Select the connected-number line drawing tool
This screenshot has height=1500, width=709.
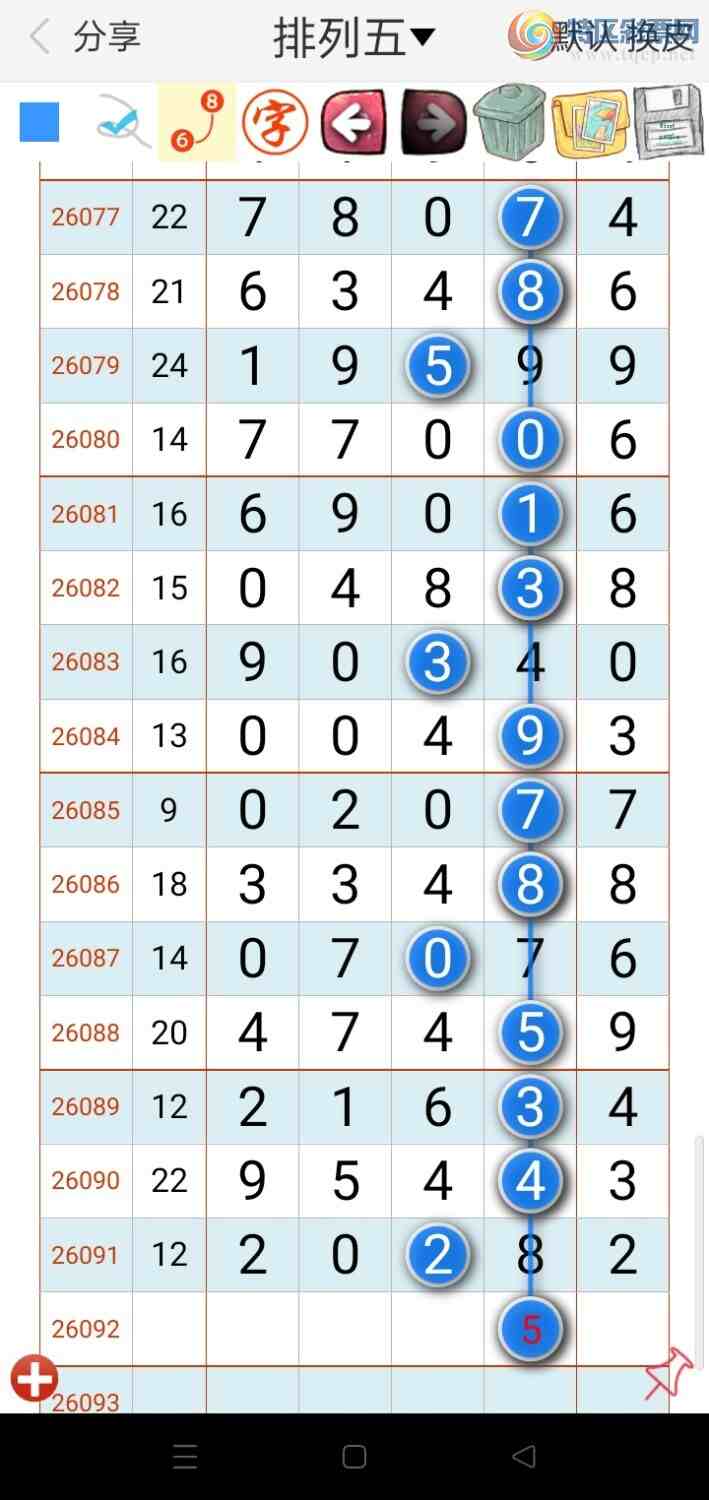(x=196, y=123)
